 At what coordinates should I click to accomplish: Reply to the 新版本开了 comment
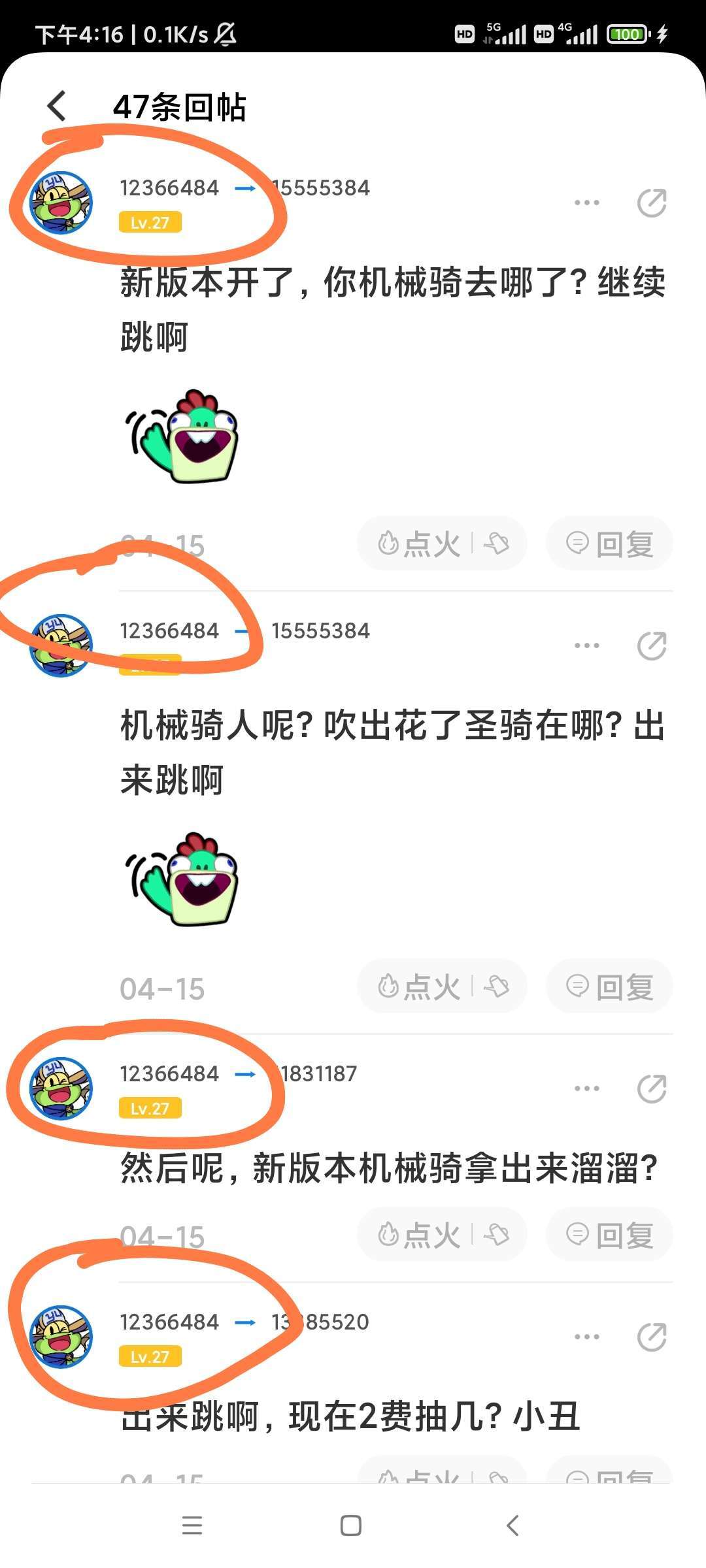(x=609, y=544)
